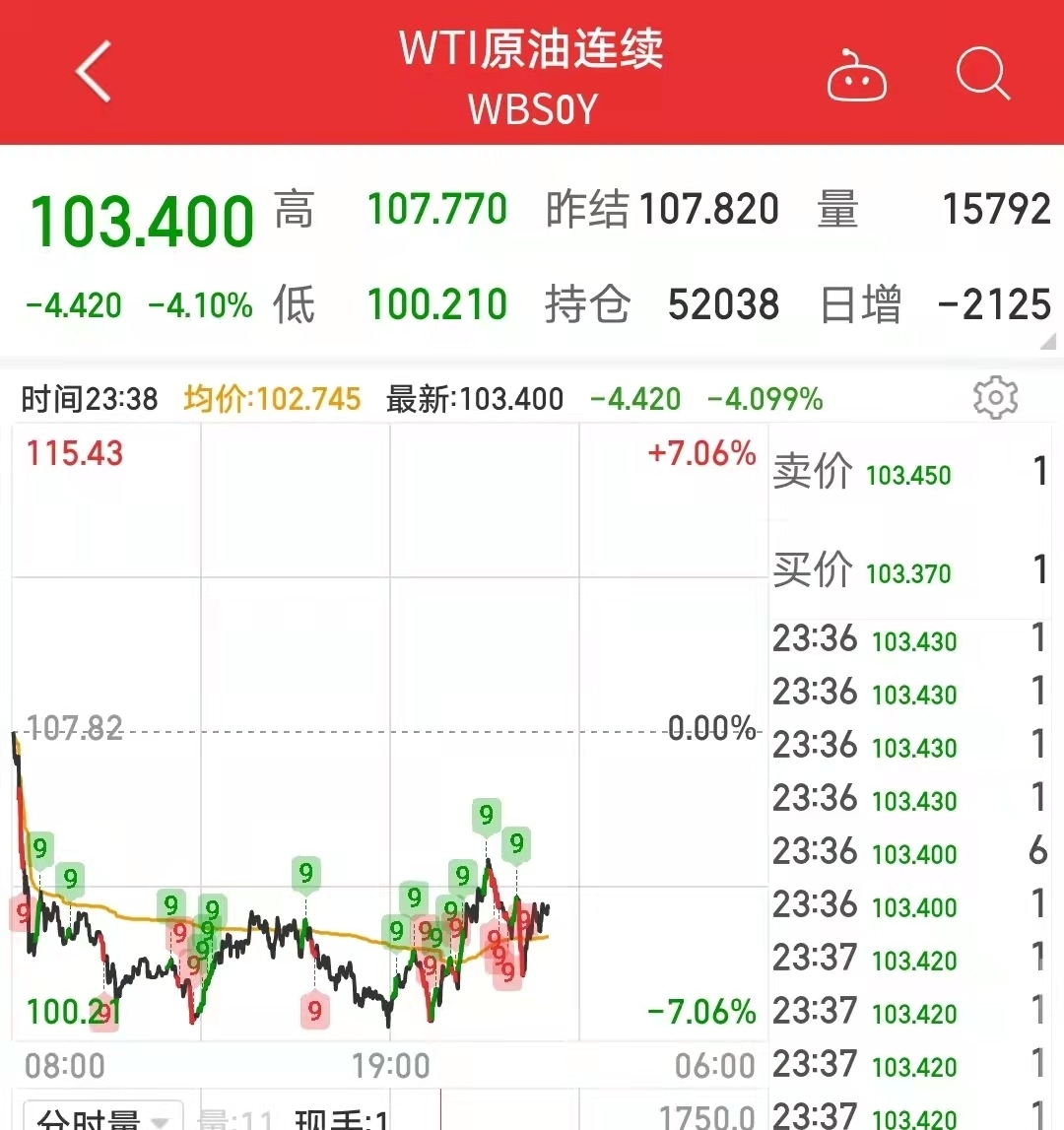Expand the quote details corner arrow
1064x1130 pixels.
pyautogui.click(x=1049, y=343)
